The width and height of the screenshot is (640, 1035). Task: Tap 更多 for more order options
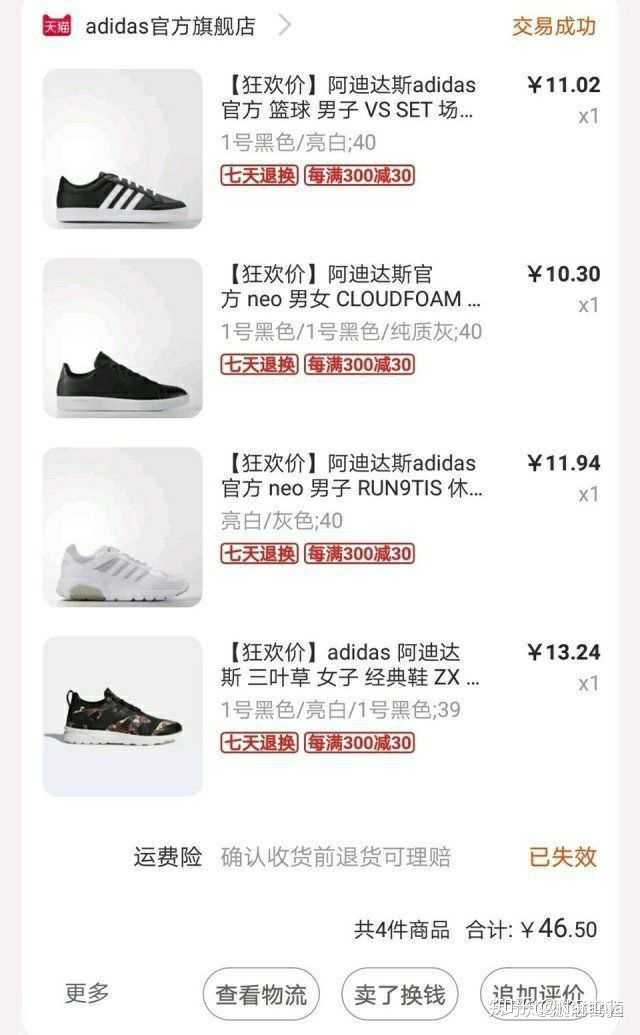87,993
